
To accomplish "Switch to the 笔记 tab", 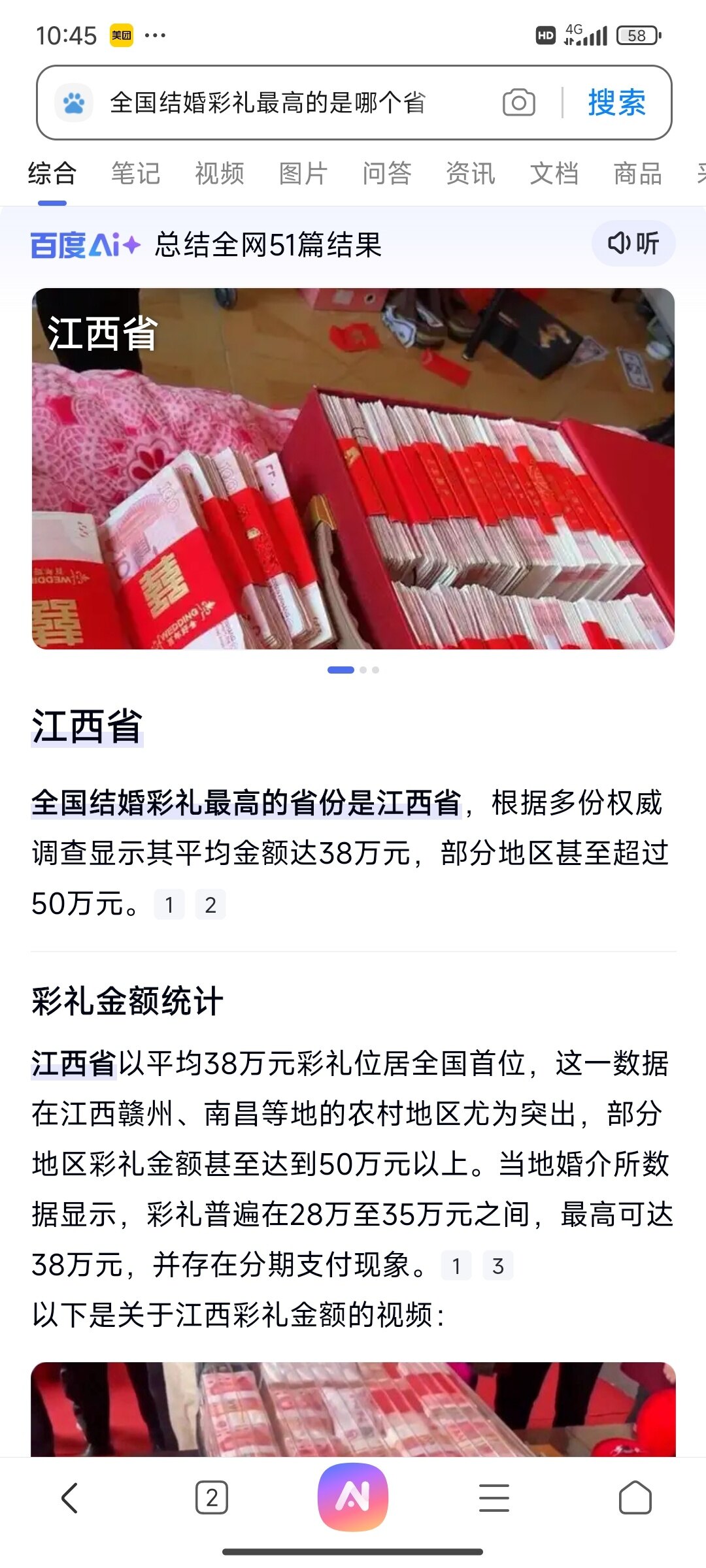I will click(x=135, y=174).
